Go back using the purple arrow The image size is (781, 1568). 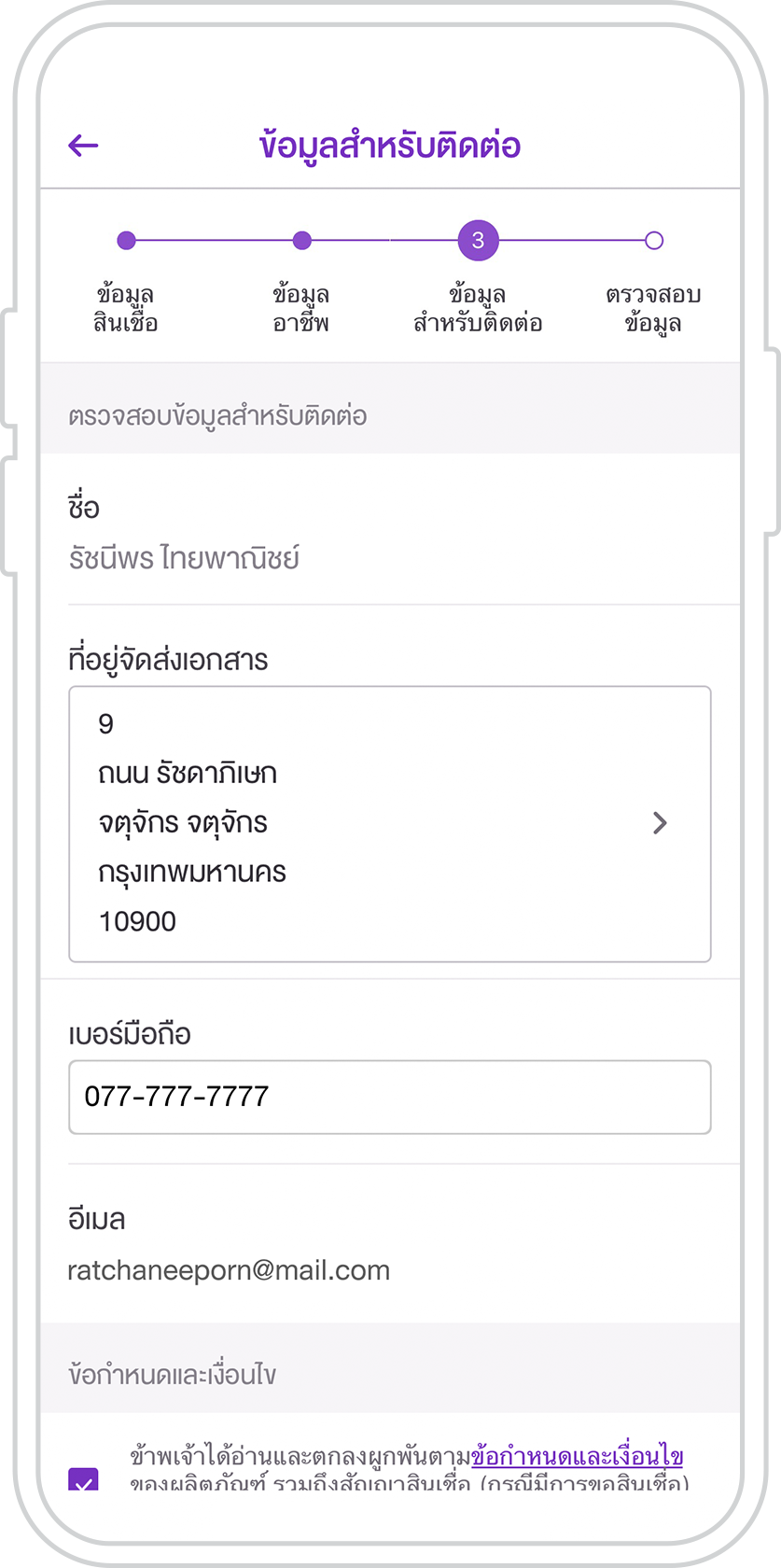click(83, 146)
